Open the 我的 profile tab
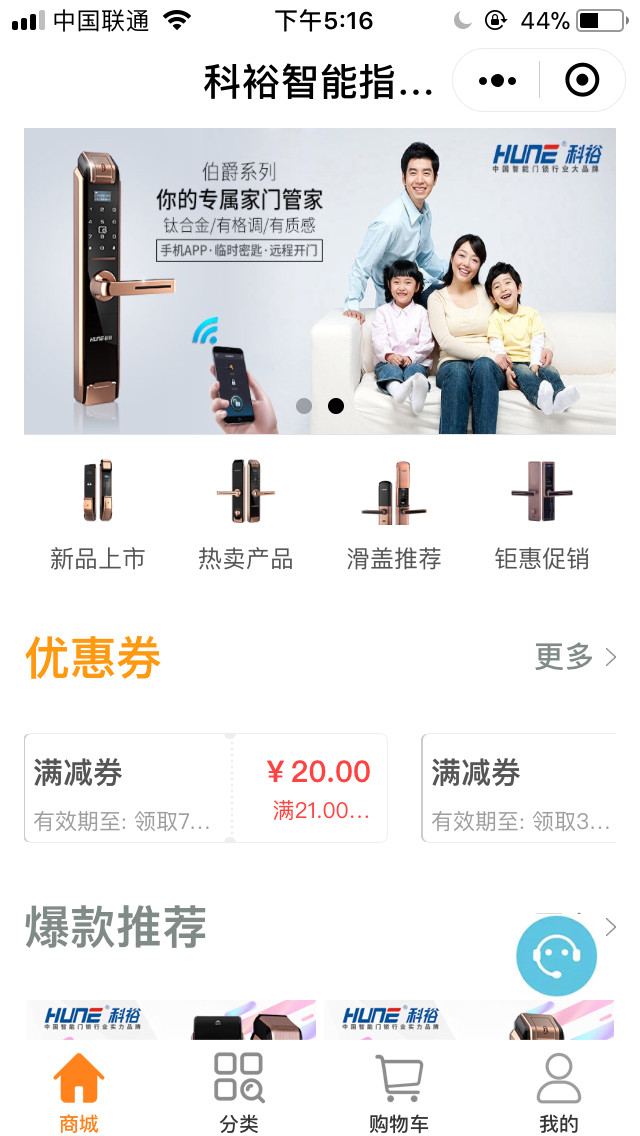The width and height of the screenshot is (640, 1136). 559,1092
